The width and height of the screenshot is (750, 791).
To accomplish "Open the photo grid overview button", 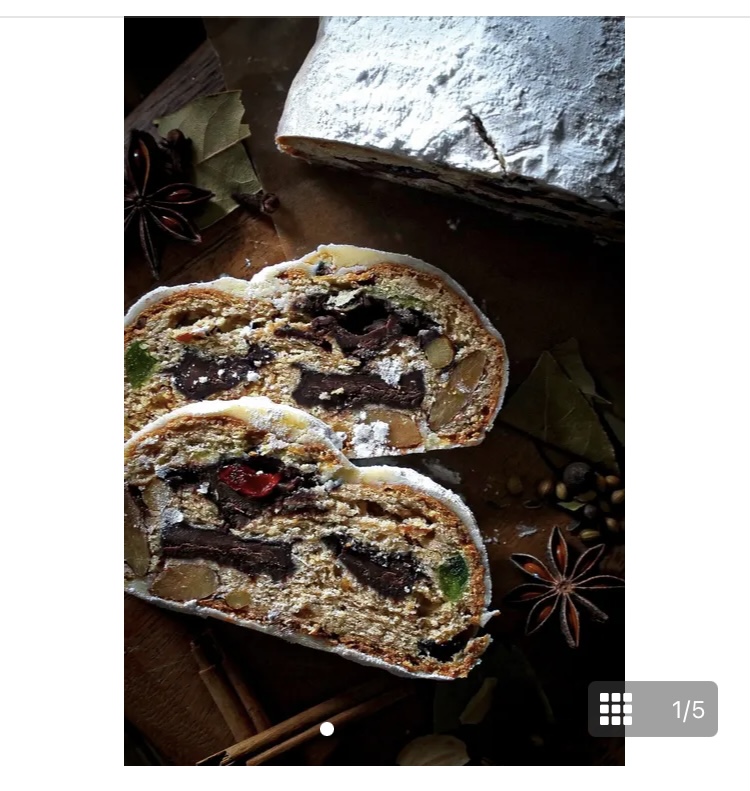I will click(x=616, y=709).
